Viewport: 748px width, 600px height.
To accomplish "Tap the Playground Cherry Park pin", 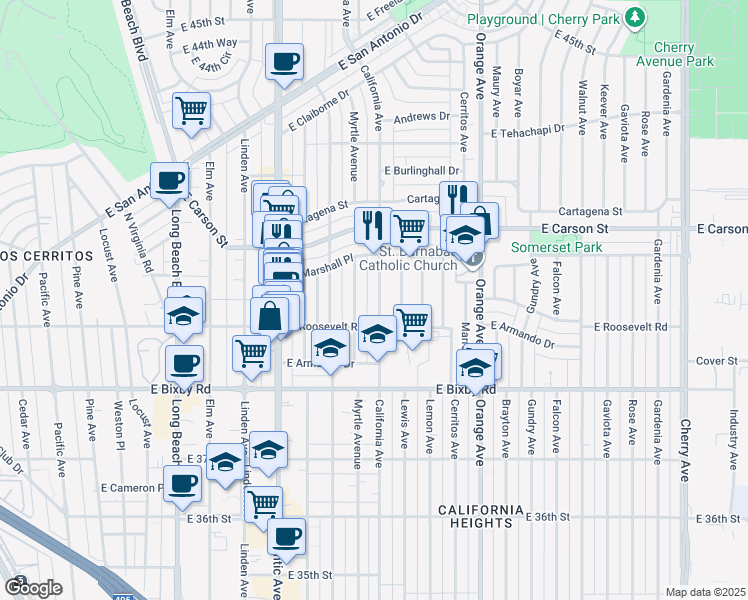I will pos(635,18).
